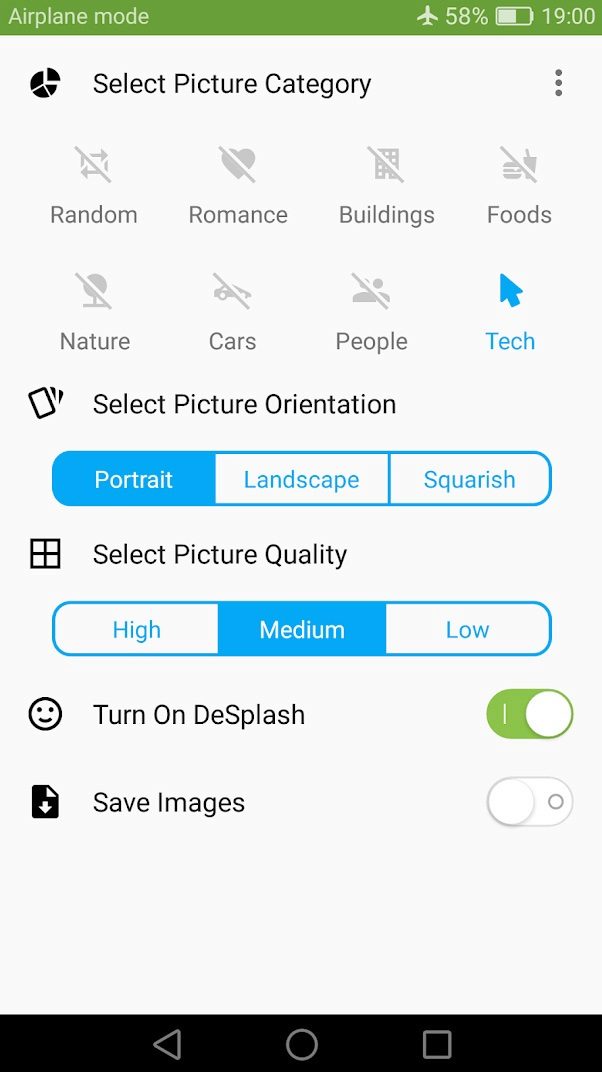Select Portrait orientation
602x1072 pixels.
coord(134,479)
